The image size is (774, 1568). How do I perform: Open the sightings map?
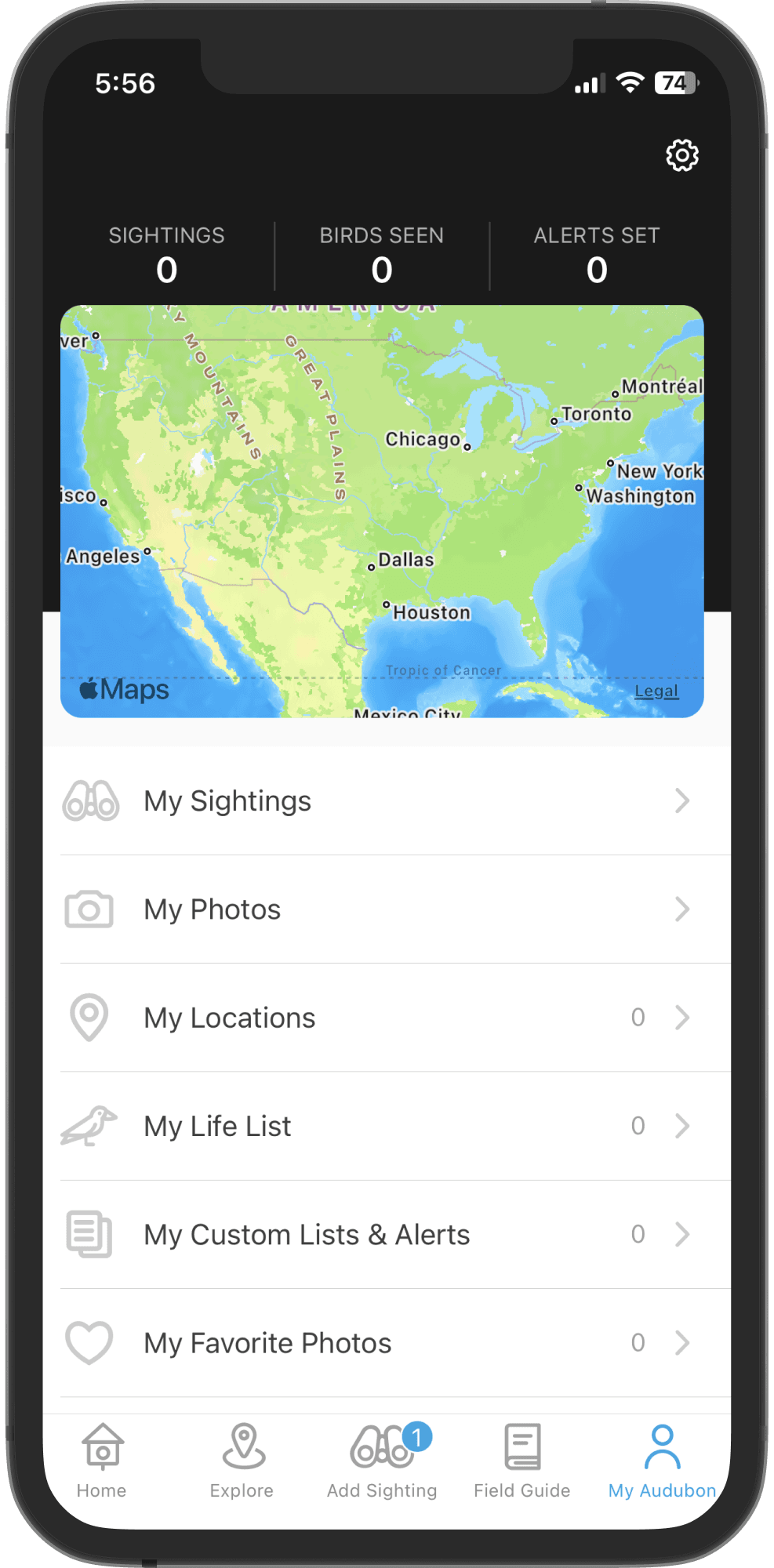(382, 510)
